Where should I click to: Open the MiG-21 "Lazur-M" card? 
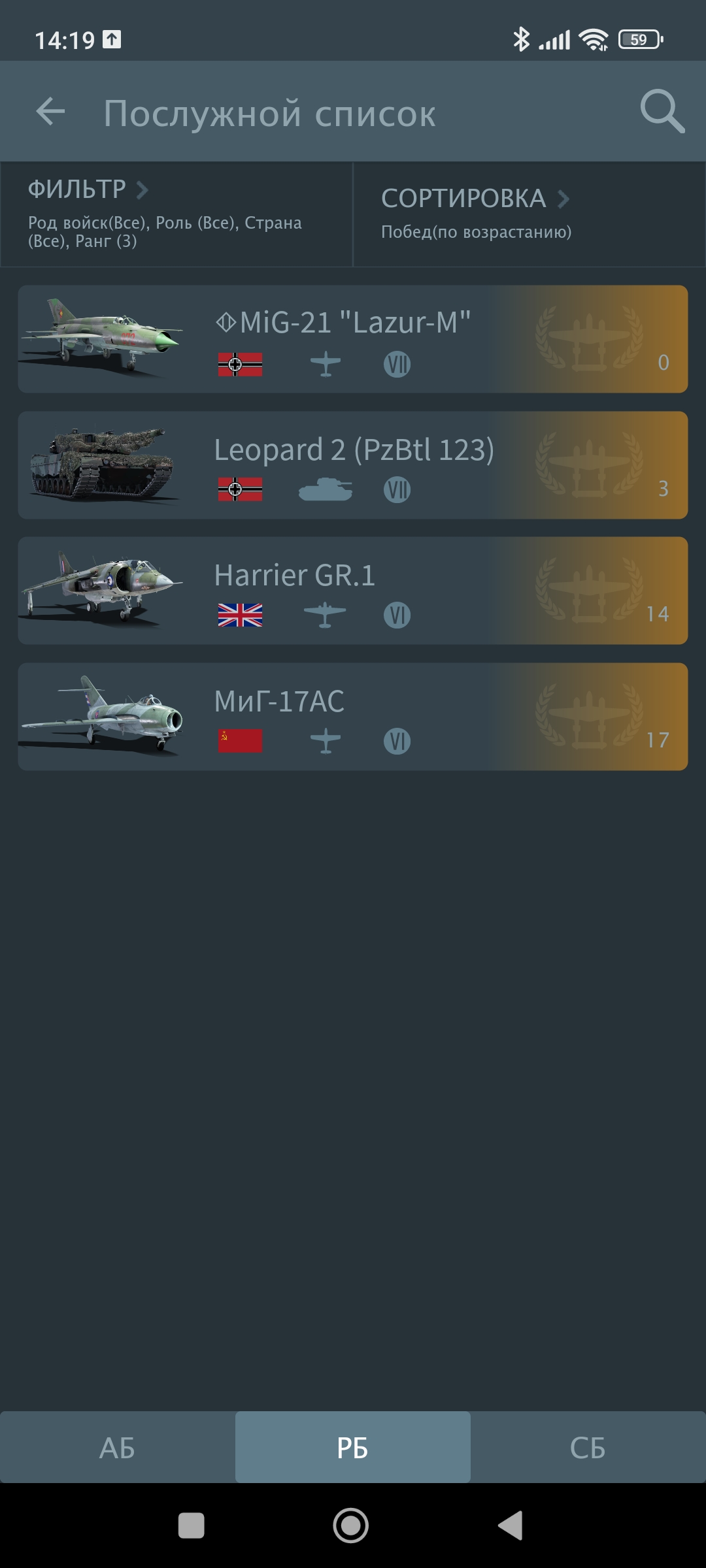[x=353, y=339]
